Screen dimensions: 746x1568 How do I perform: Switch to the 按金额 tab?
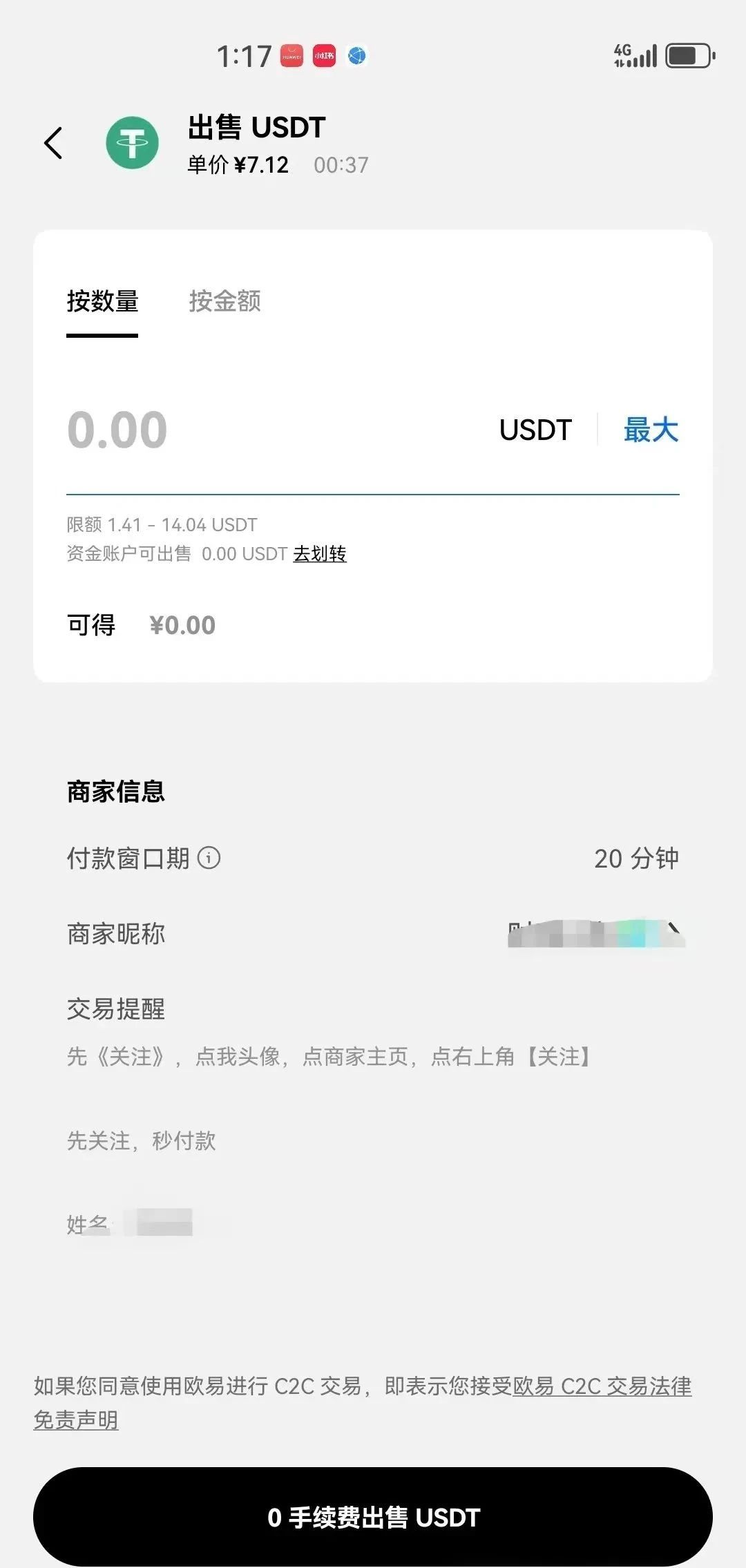coord(224,302)
